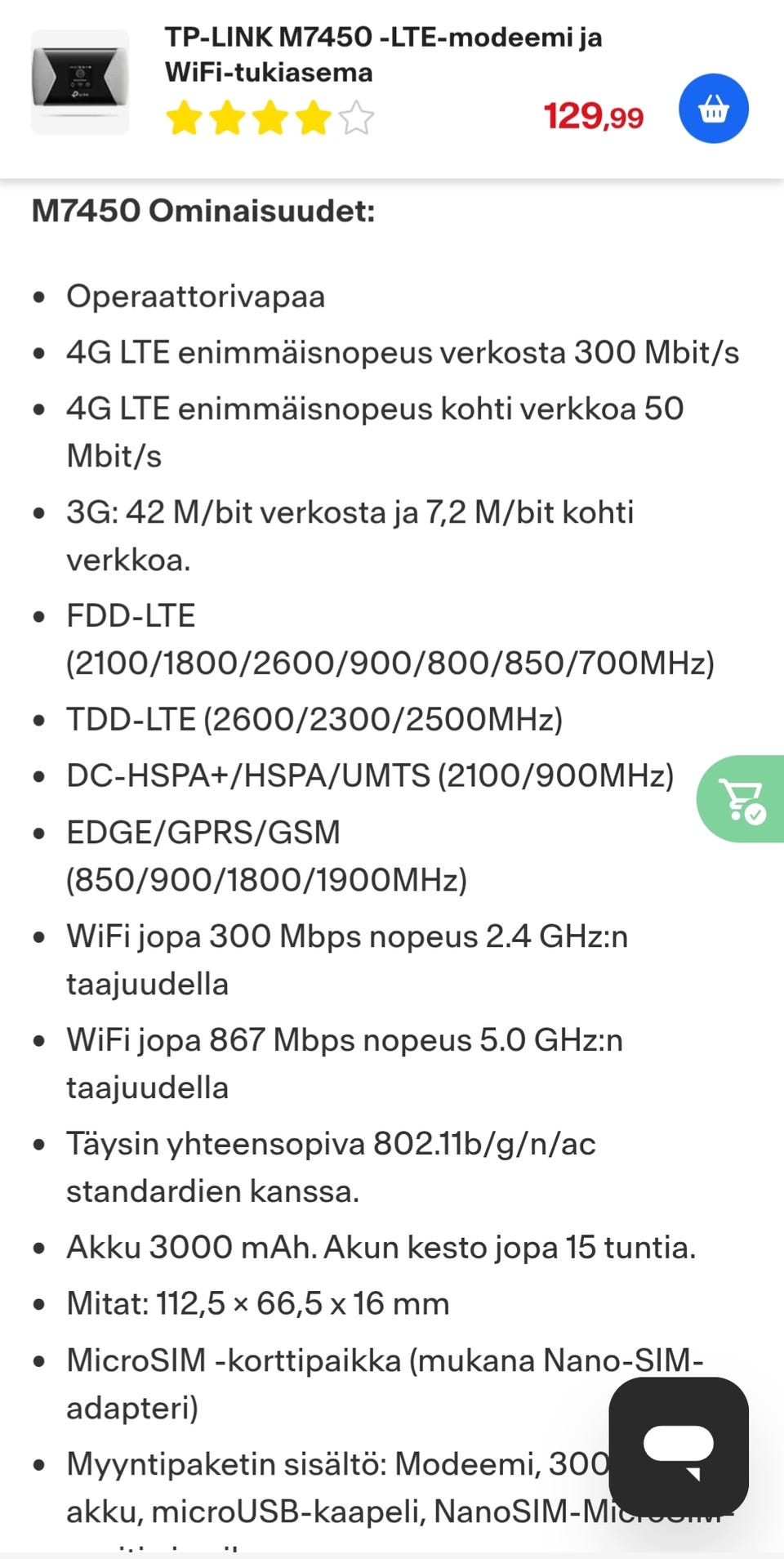Add TP-LINK M7450 to the basket
The height and width of the screenshot is (1559, 784).
[713, 109]
